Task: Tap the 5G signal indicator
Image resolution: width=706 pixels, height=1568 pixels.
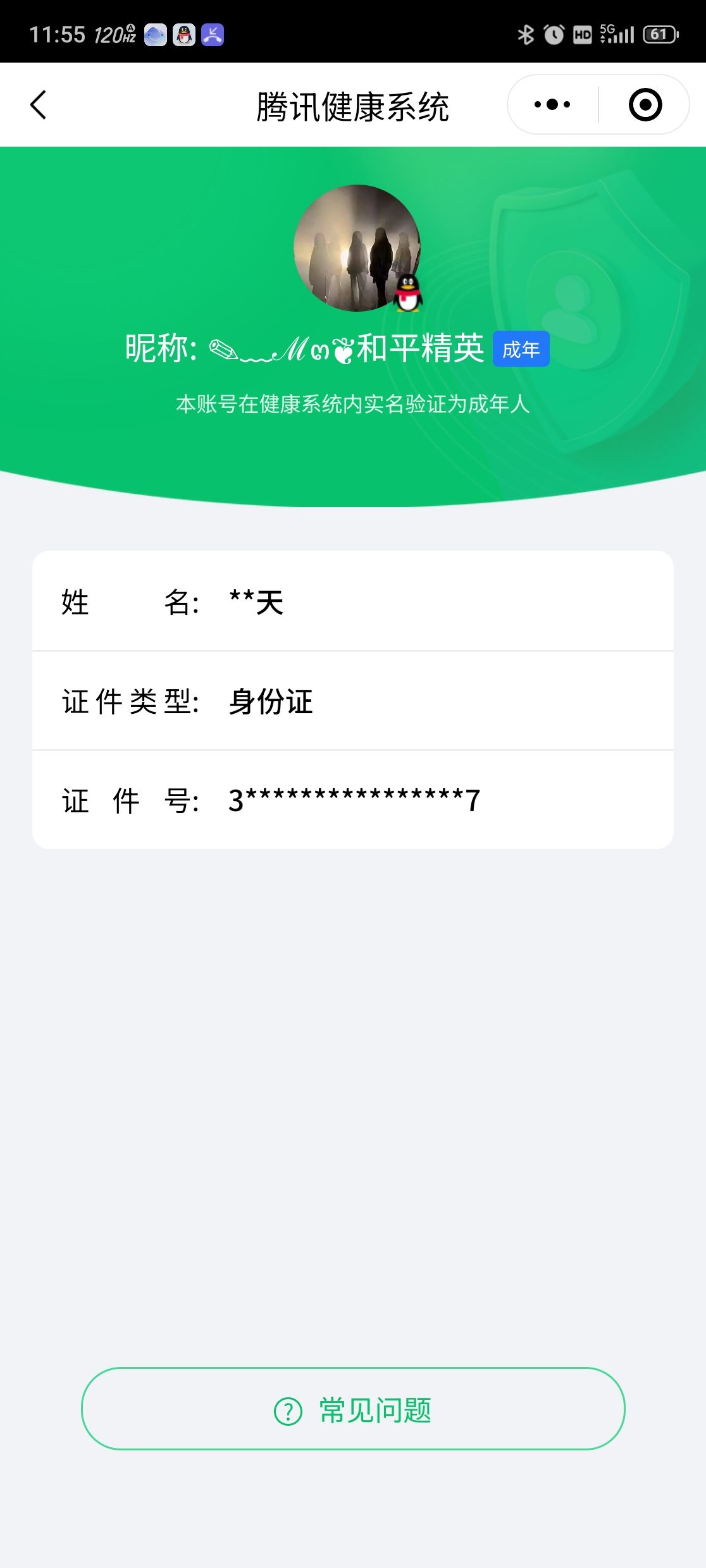Action: (610, 35)
